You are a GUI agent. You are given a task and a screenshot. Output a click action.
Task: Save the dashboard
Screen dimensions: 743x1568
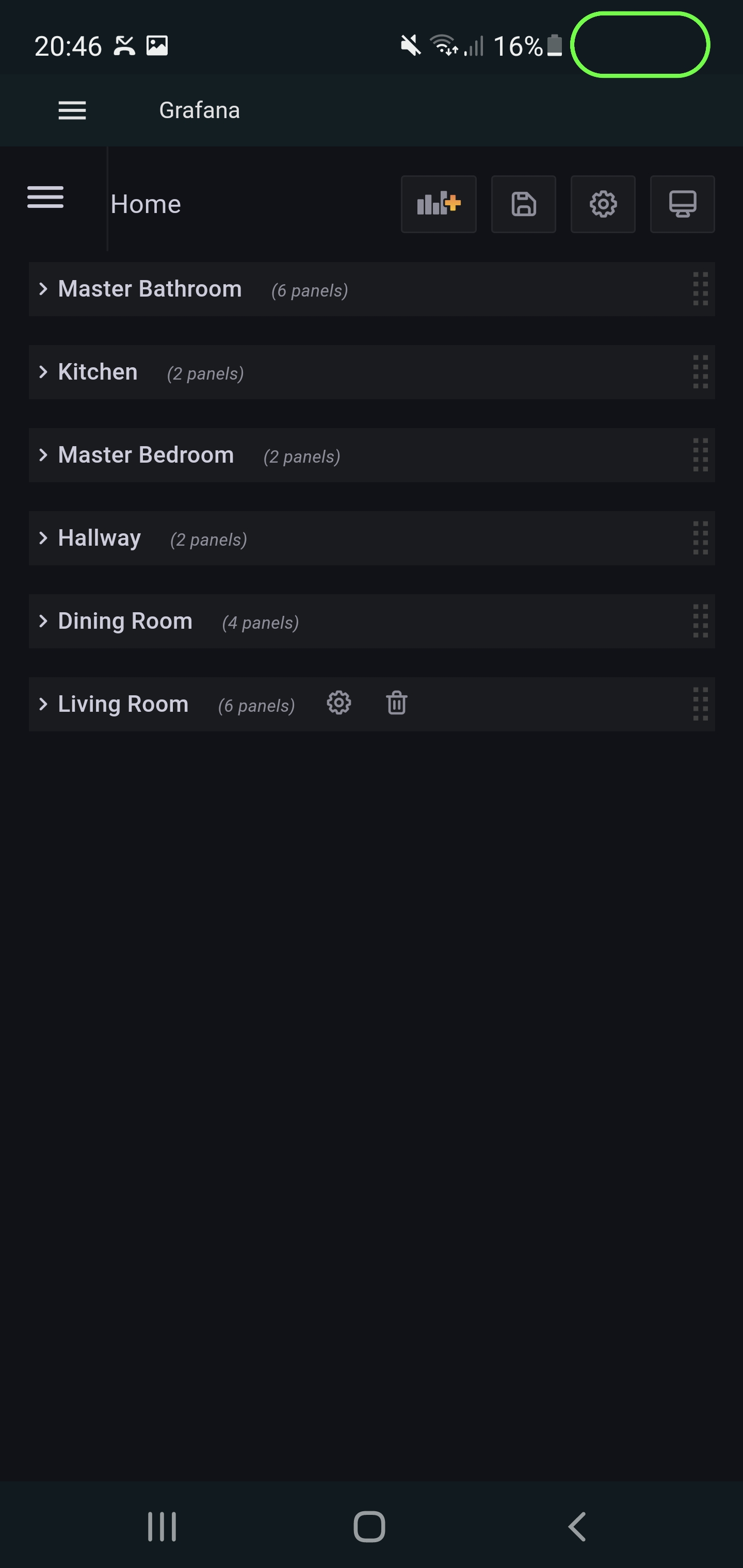click(524, 204)
